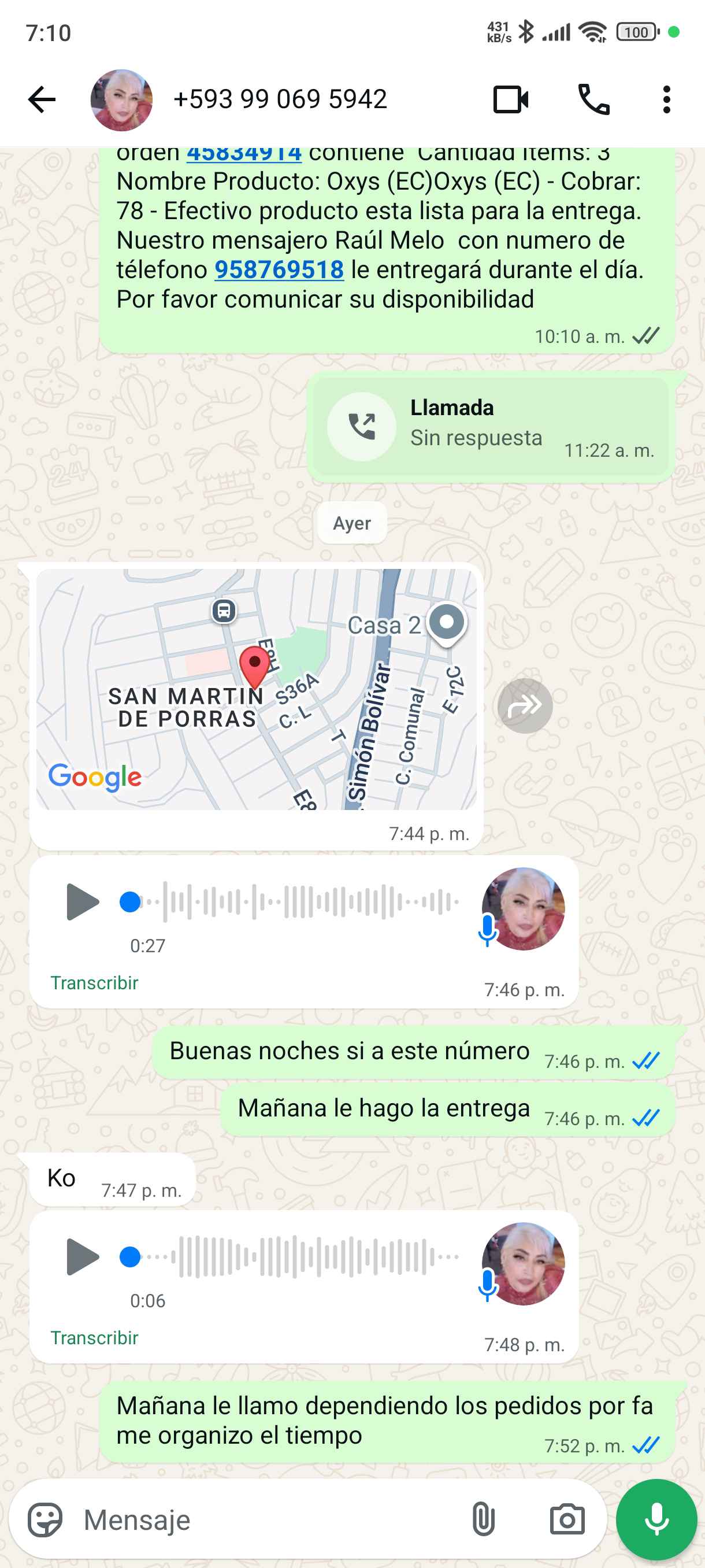Image resolution: width=705 pixels, height=1568 pixels.
Task: Forward the shared location message
Action: 524,705
